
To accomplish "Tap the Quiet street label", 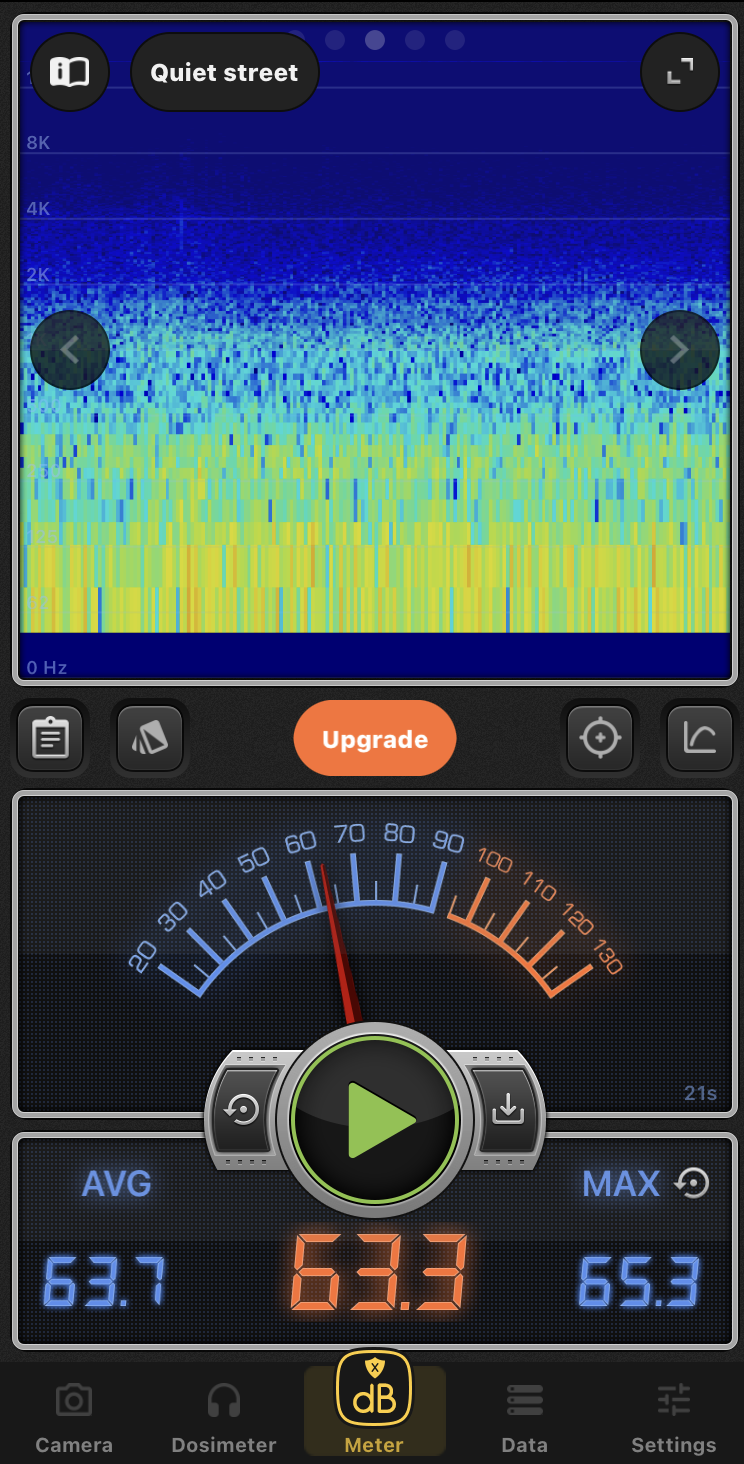I will coord(224,72).
